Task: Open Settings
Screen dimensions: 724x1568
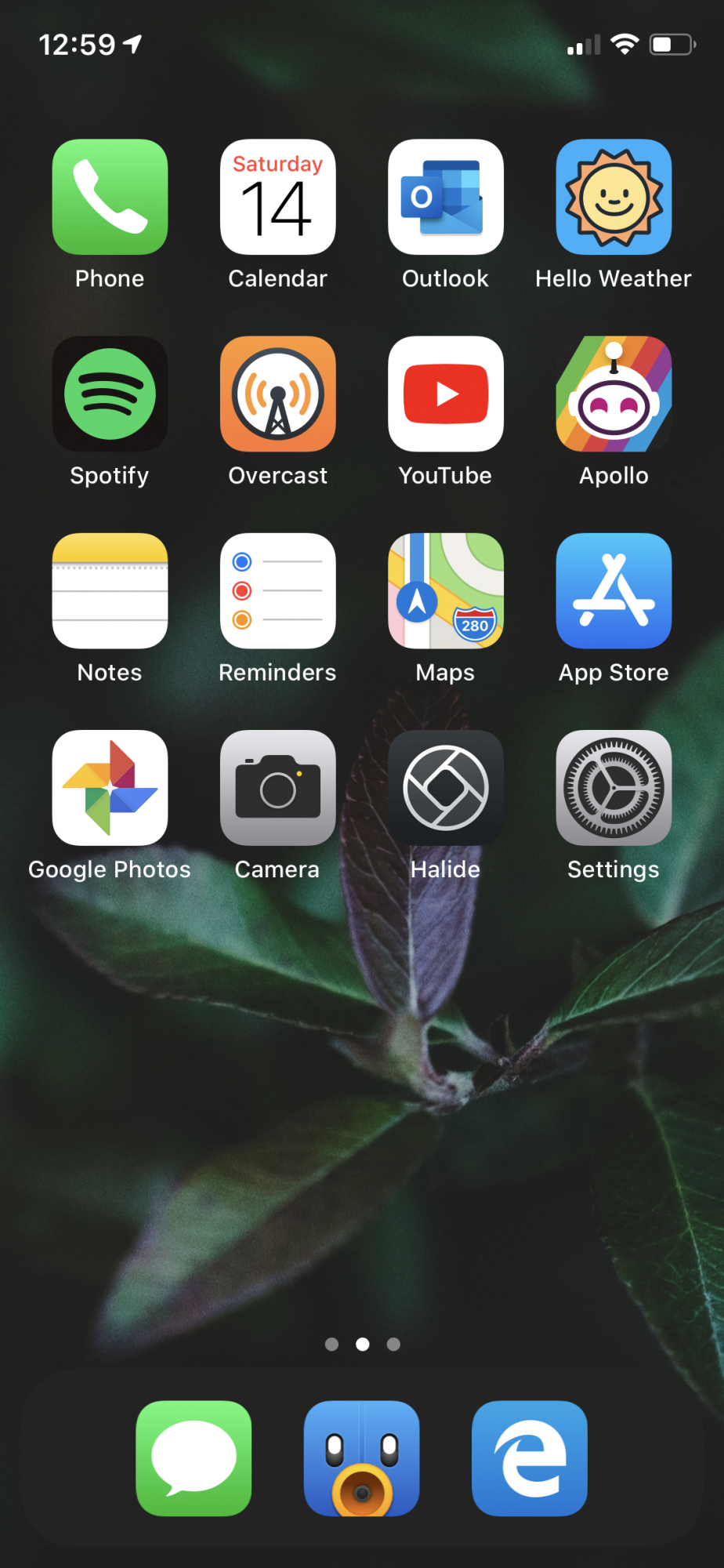Action: [x=614, y=788]
